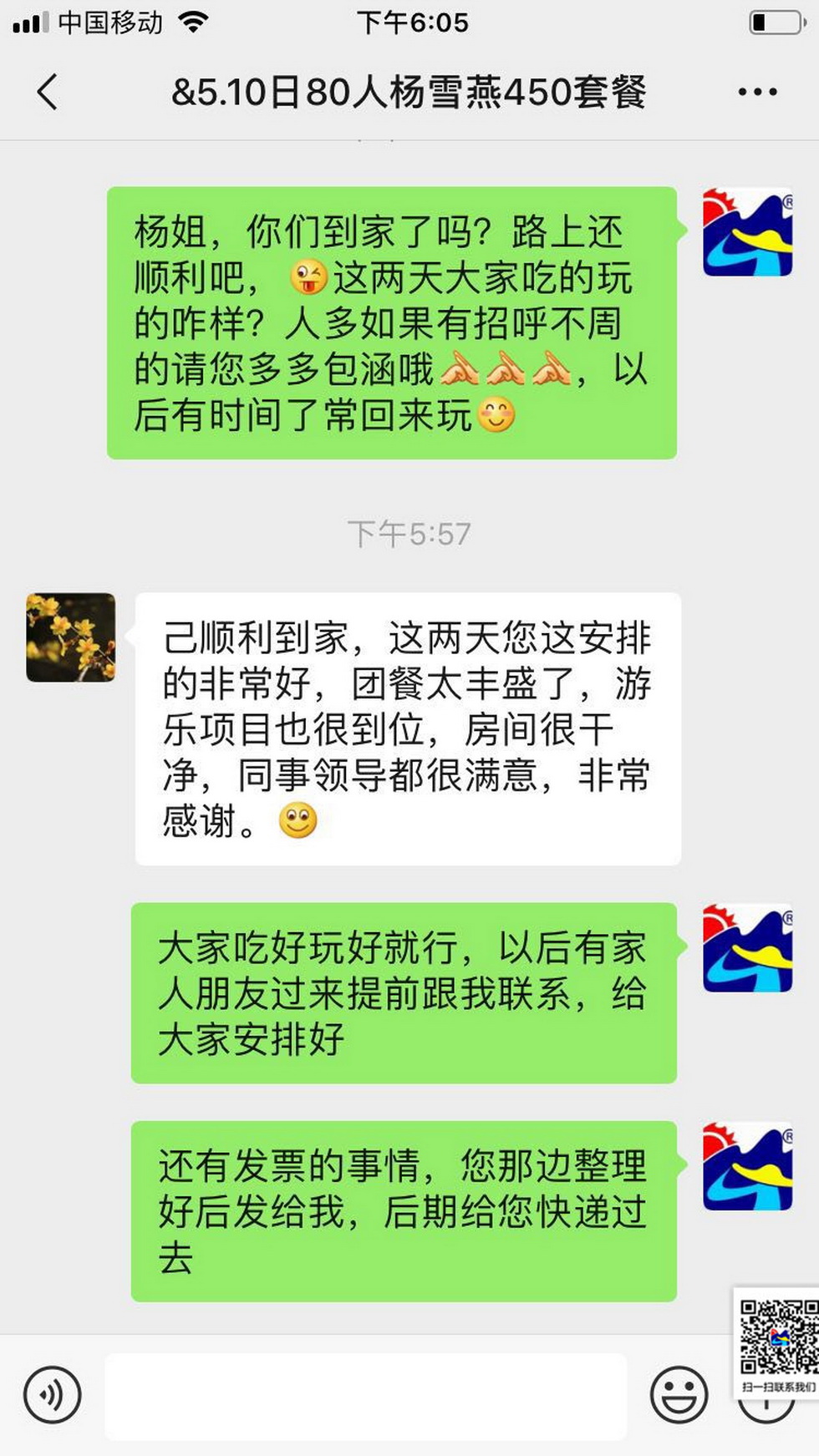This screenshot has height=1456, width=819.
Task: Switch to voice message input
Action: [x=53, y=1394]
